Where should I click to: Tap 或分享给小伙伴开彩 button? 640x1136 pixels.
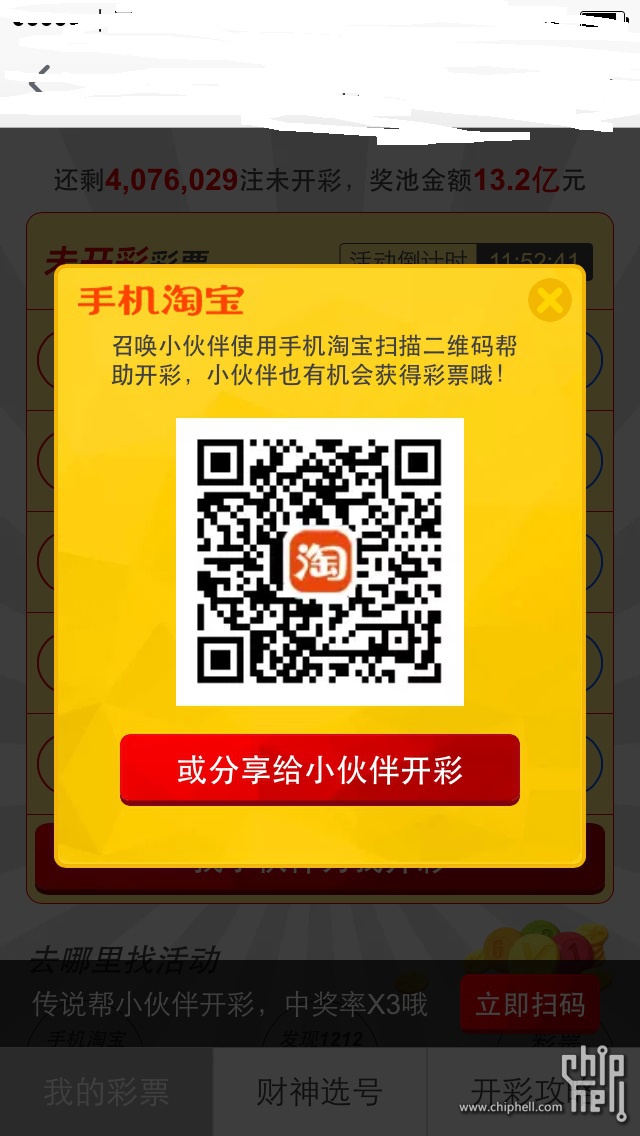tap(319, 769)
